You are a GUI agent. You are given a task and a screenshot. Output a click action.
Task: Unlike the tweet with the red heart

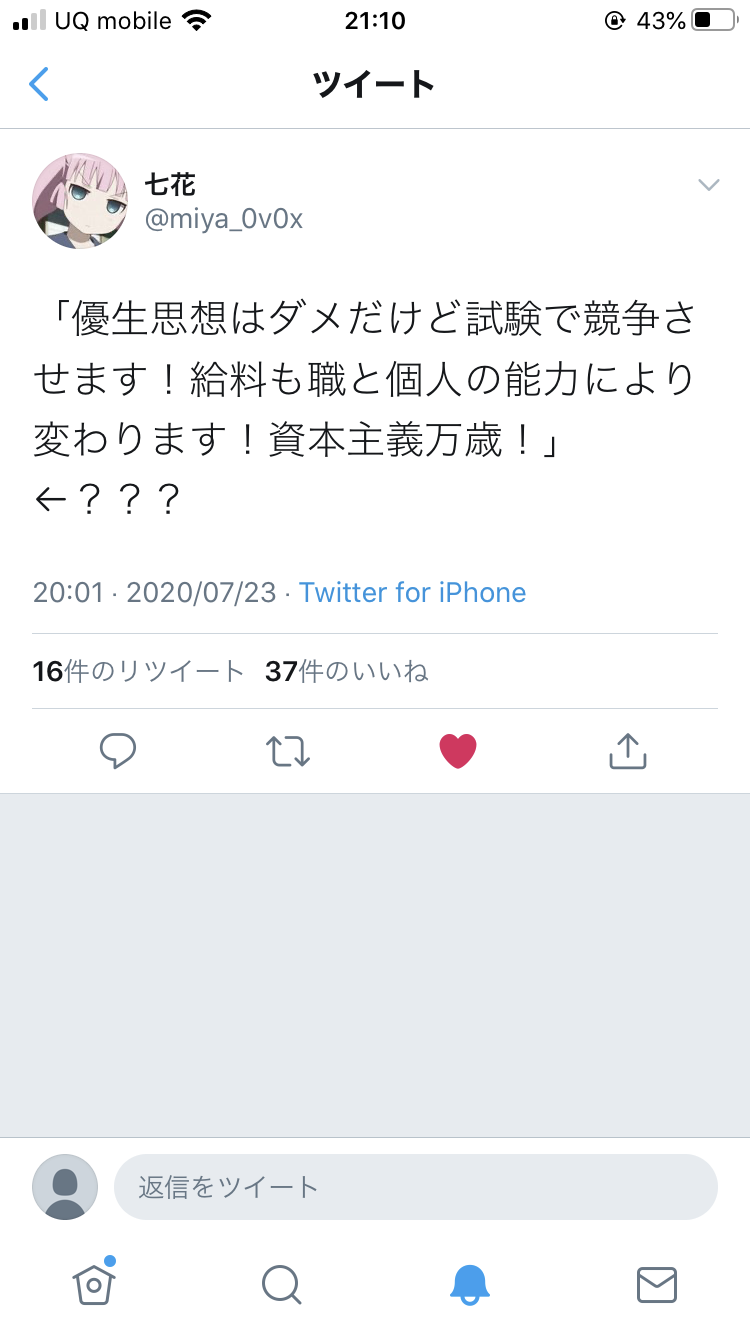click(x=458, y=751)
